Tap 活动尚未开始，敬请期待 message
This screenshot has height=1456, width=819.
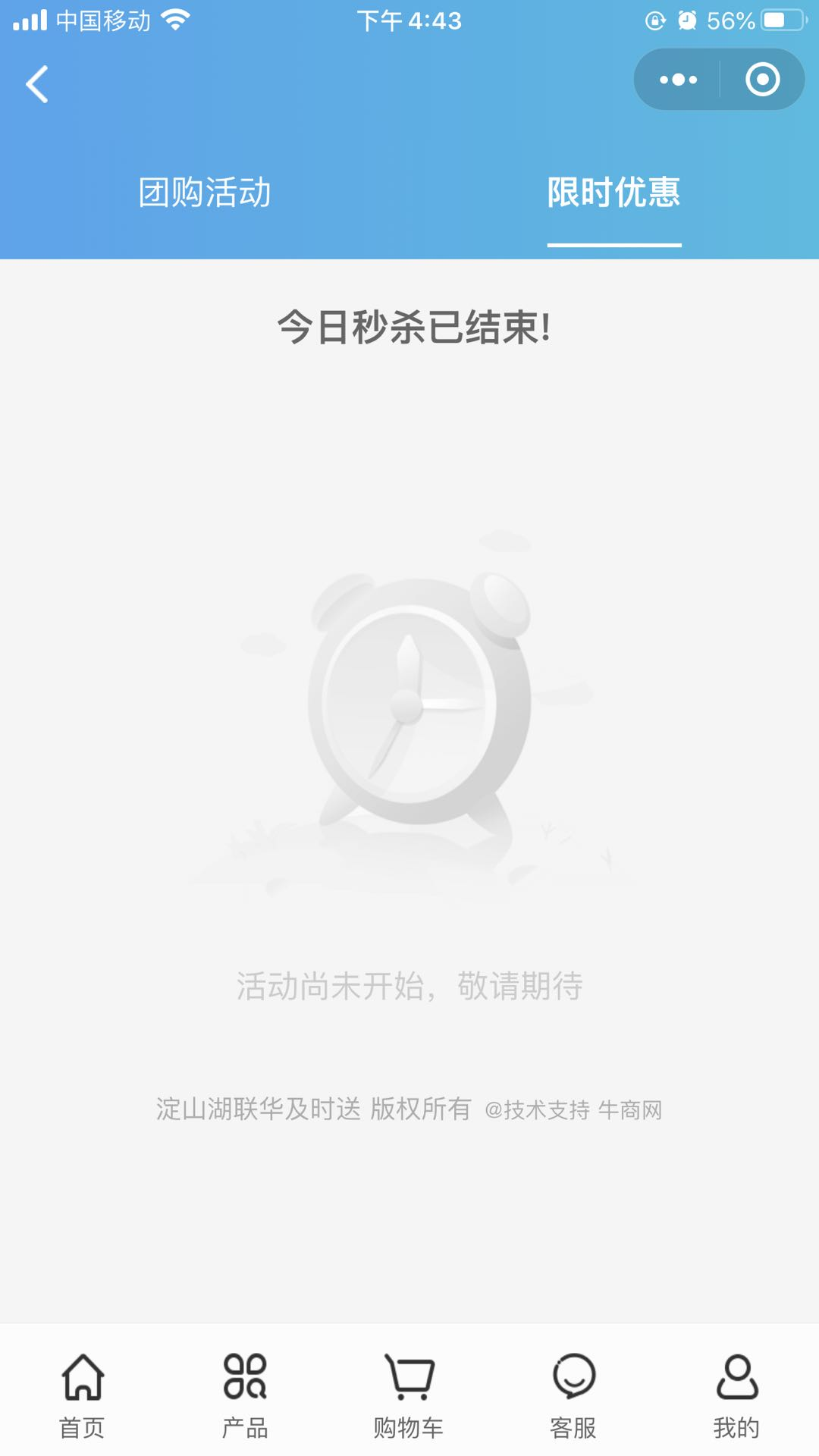(409, 987)
